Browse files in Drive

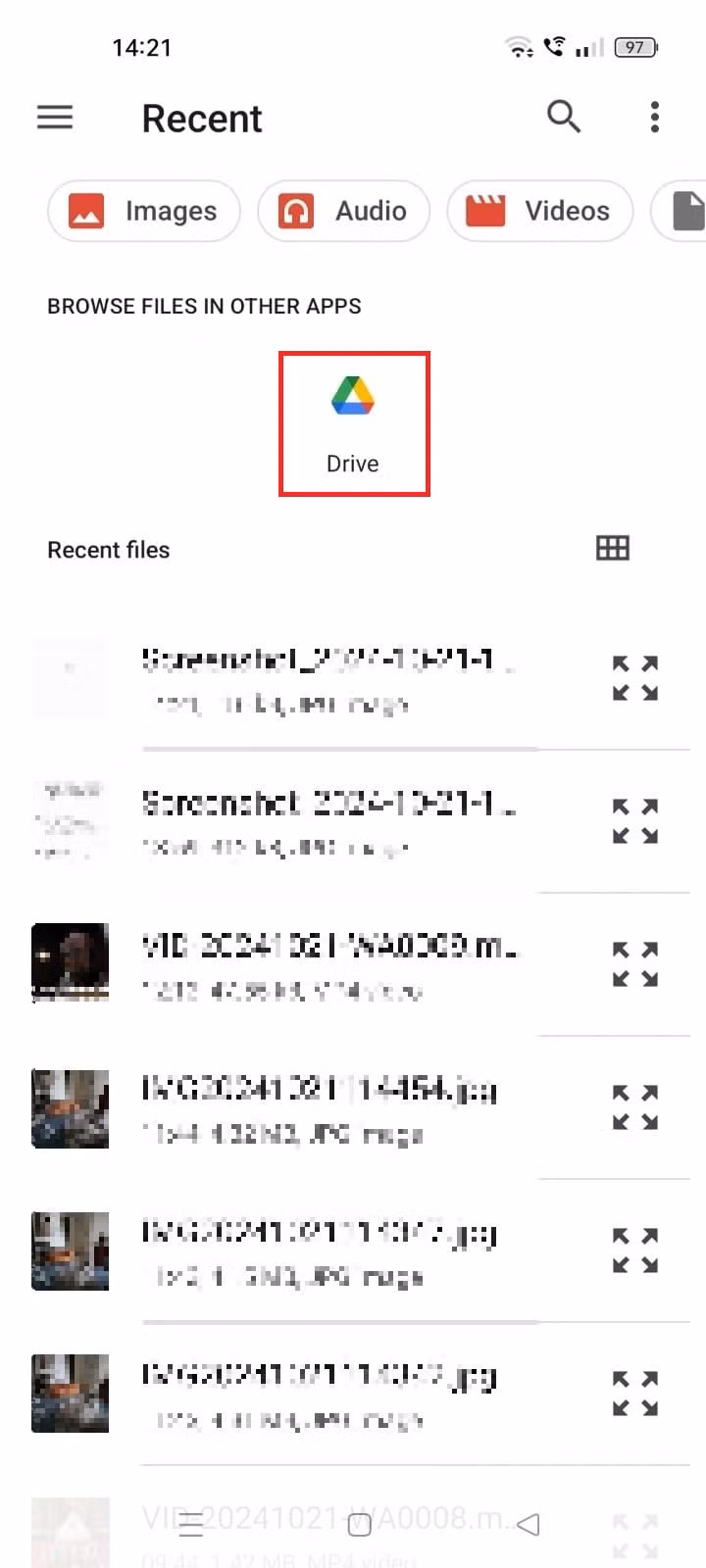(353, 423)
